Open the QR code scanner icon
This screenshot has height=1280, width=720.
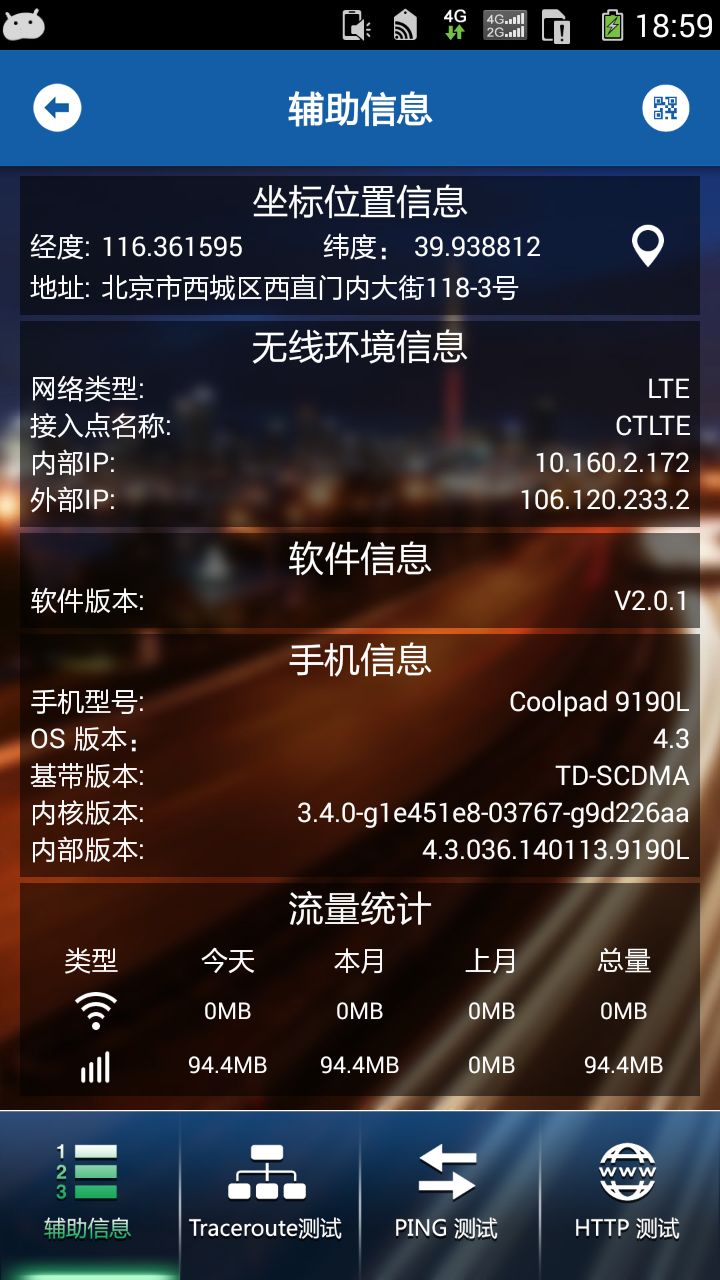pyautogui.click(x=665, y=108)
